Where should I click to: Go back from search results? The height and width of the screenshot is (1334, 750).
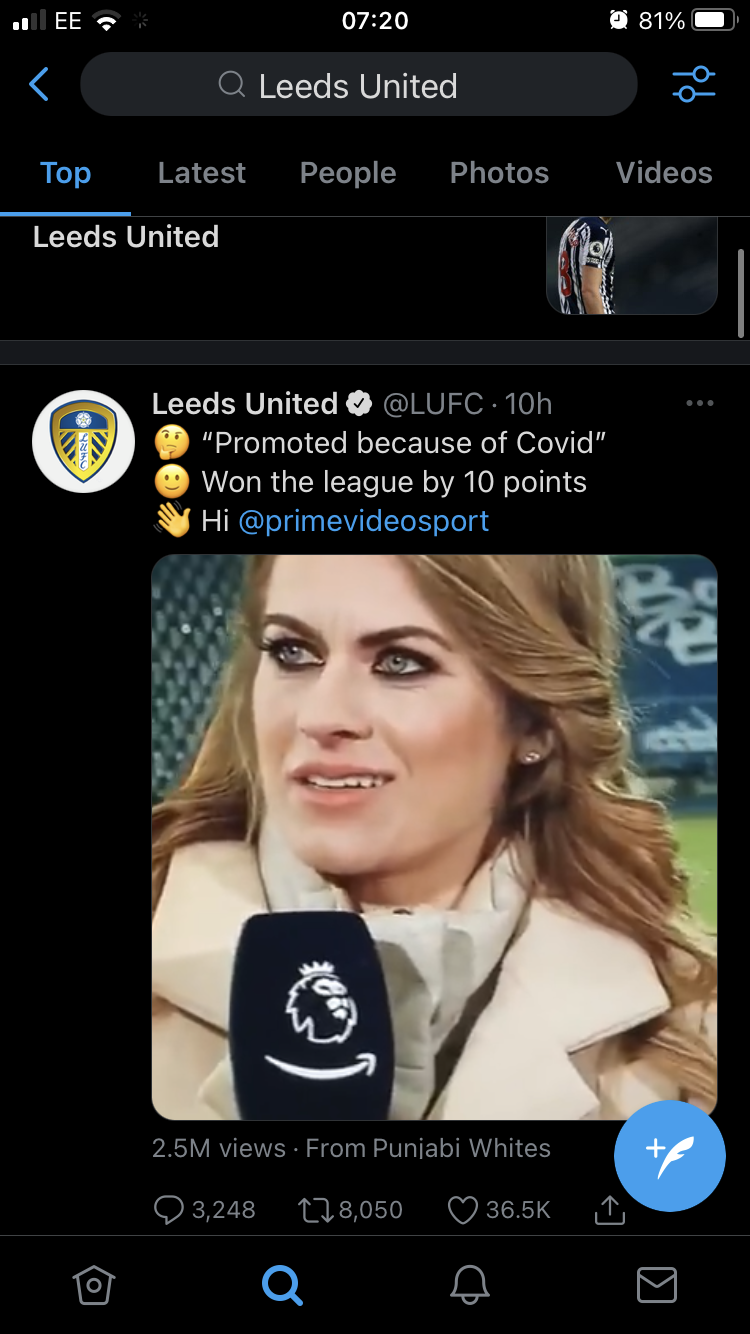pyautogui.click(x=39, y=85)
